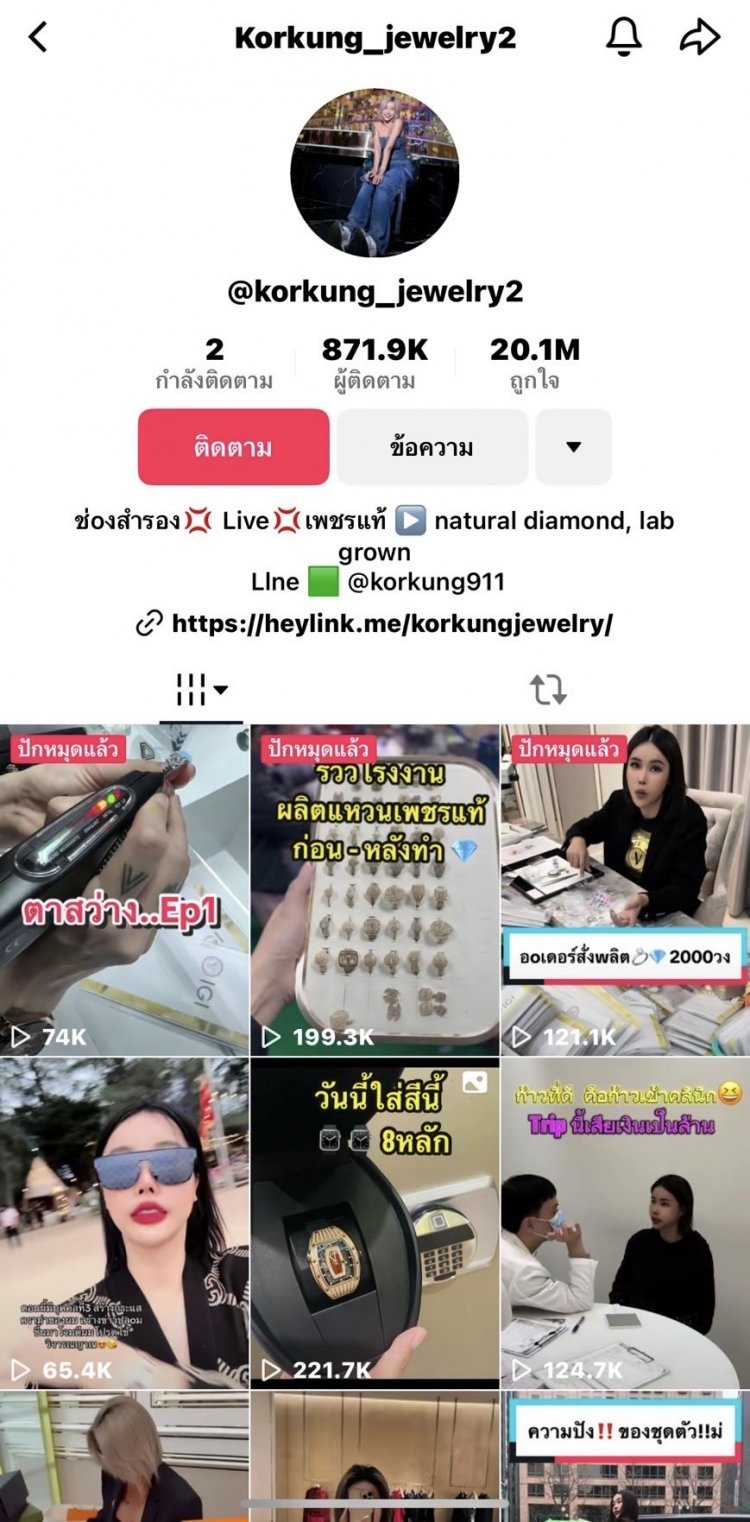Share this profile via the arrow icon

(700, 38)
